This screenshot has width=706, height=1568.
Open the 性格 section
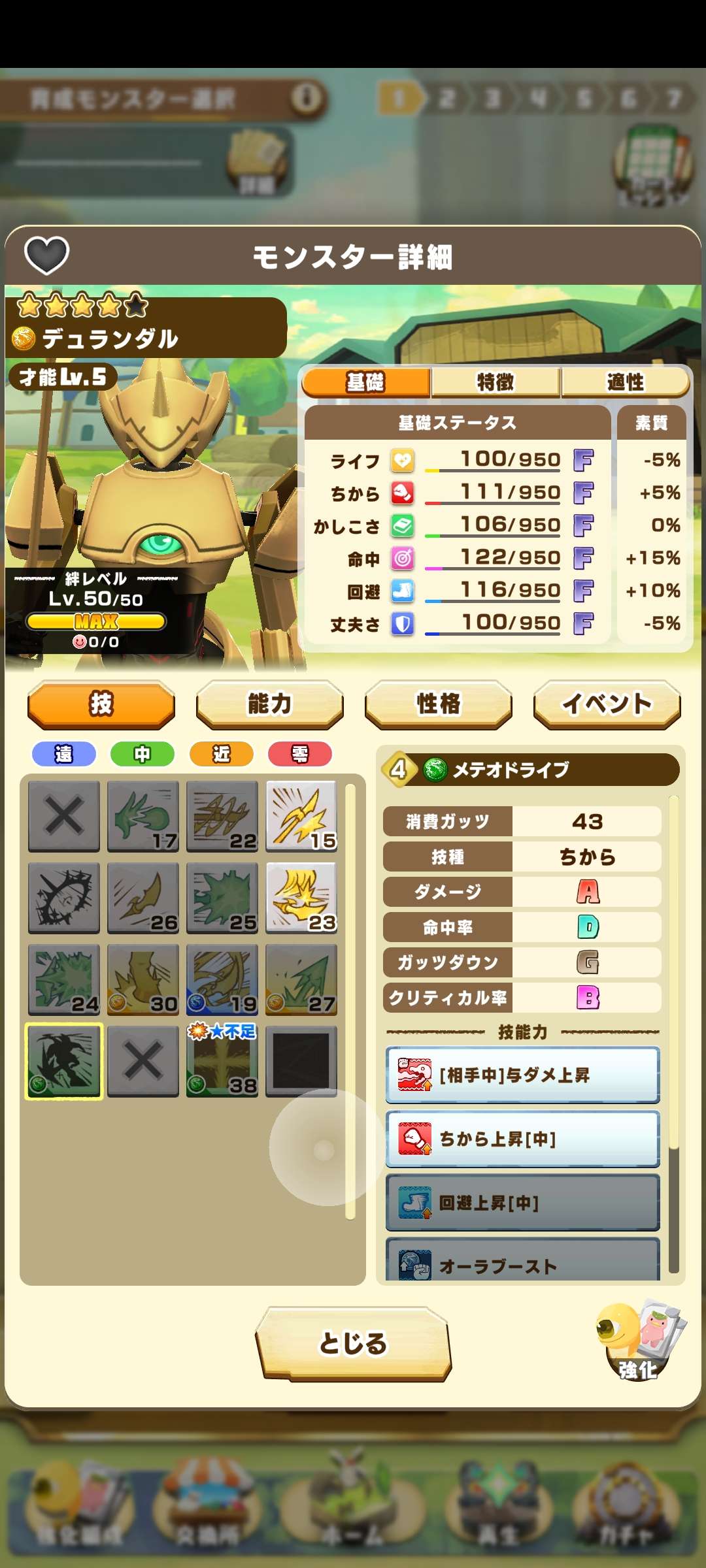(x=438, y=704)
